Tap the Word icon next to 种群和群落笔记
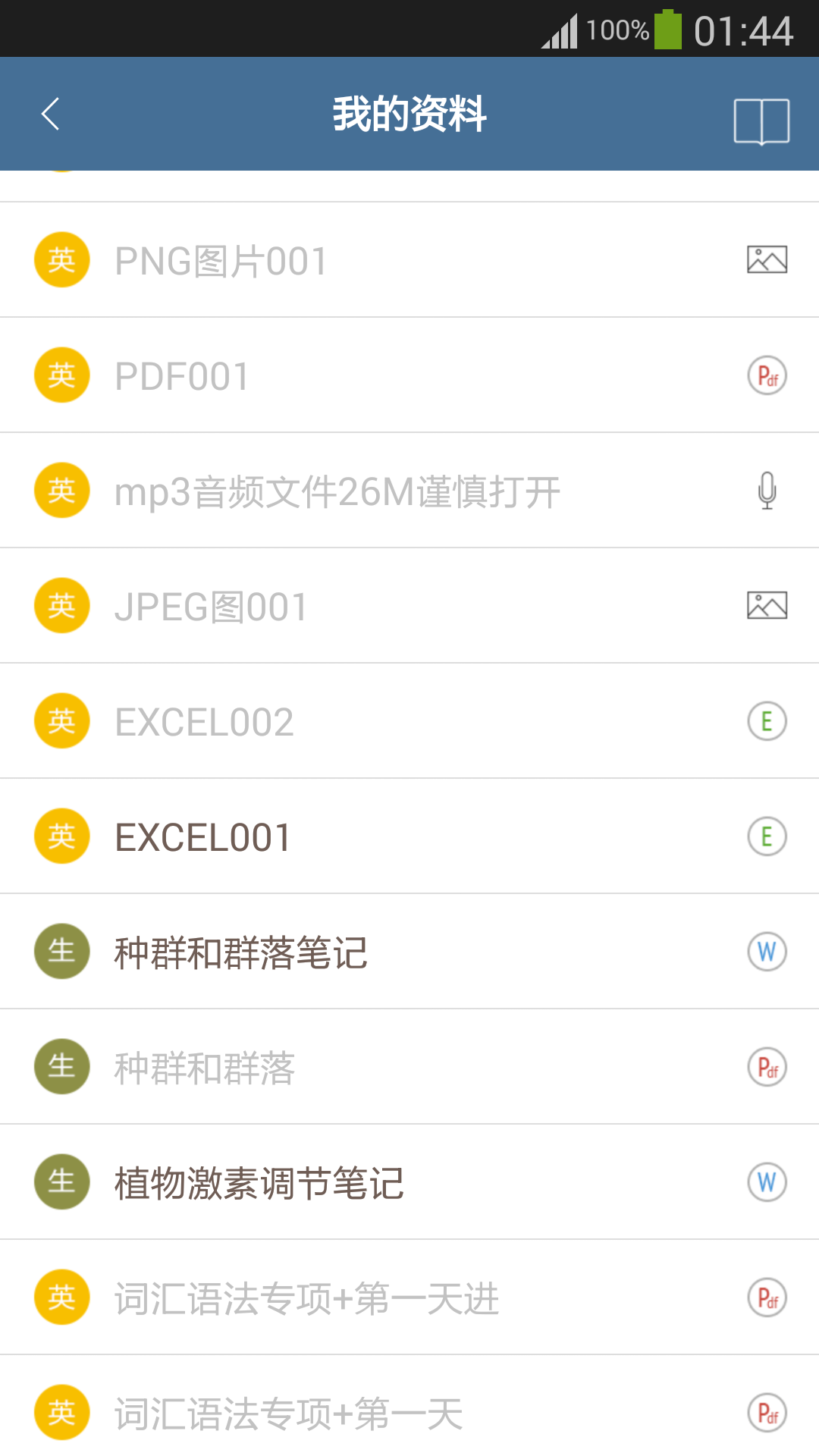The image size is (819, 1456). click(x=766, y=951)
